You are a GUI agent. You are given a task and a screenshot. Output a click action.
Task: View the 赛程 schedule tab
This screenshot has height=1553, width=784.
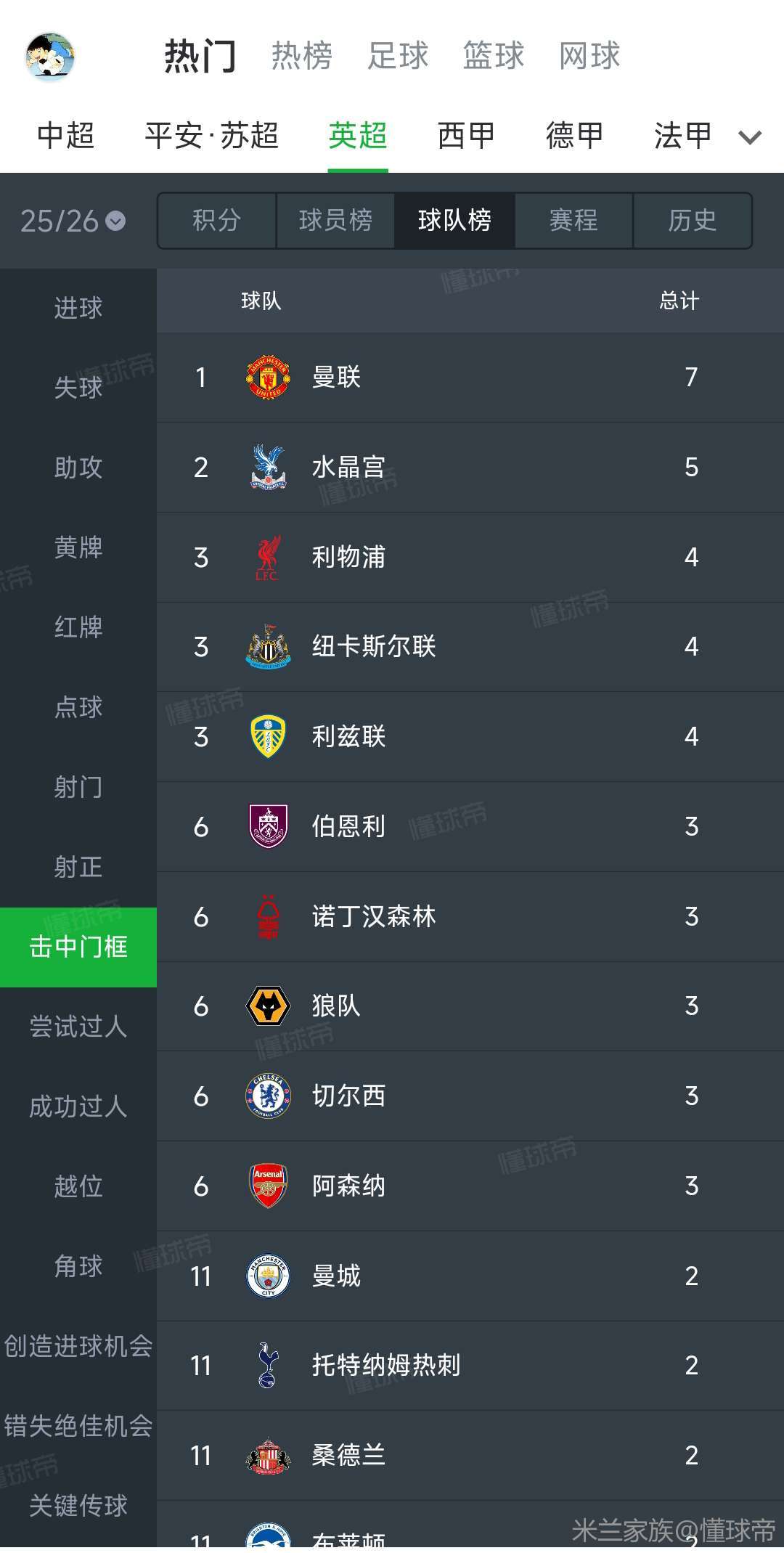pyautogui.click(x=573, y=221)
